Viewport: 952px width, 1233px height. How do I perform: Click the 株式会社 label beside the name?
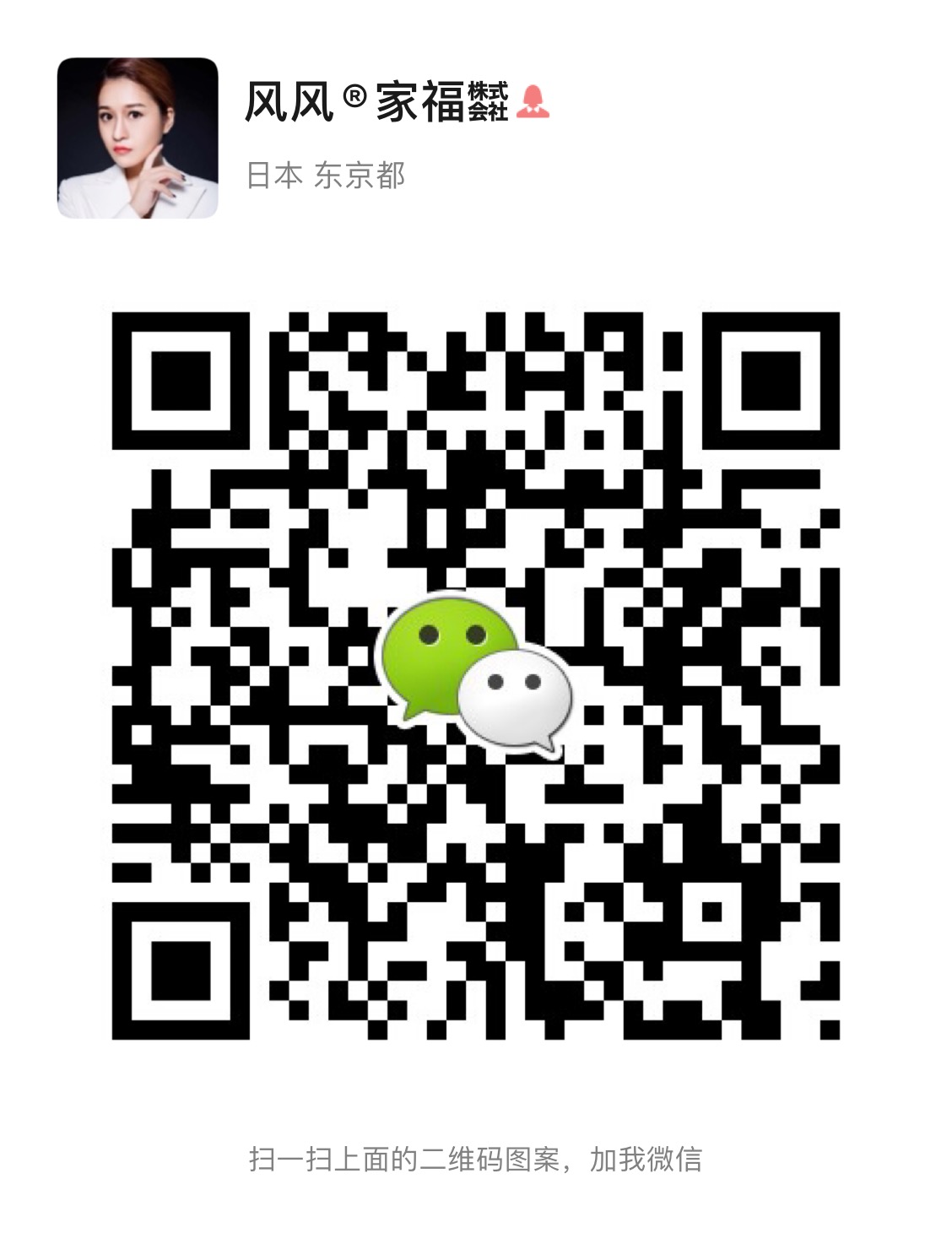[487, 101]
